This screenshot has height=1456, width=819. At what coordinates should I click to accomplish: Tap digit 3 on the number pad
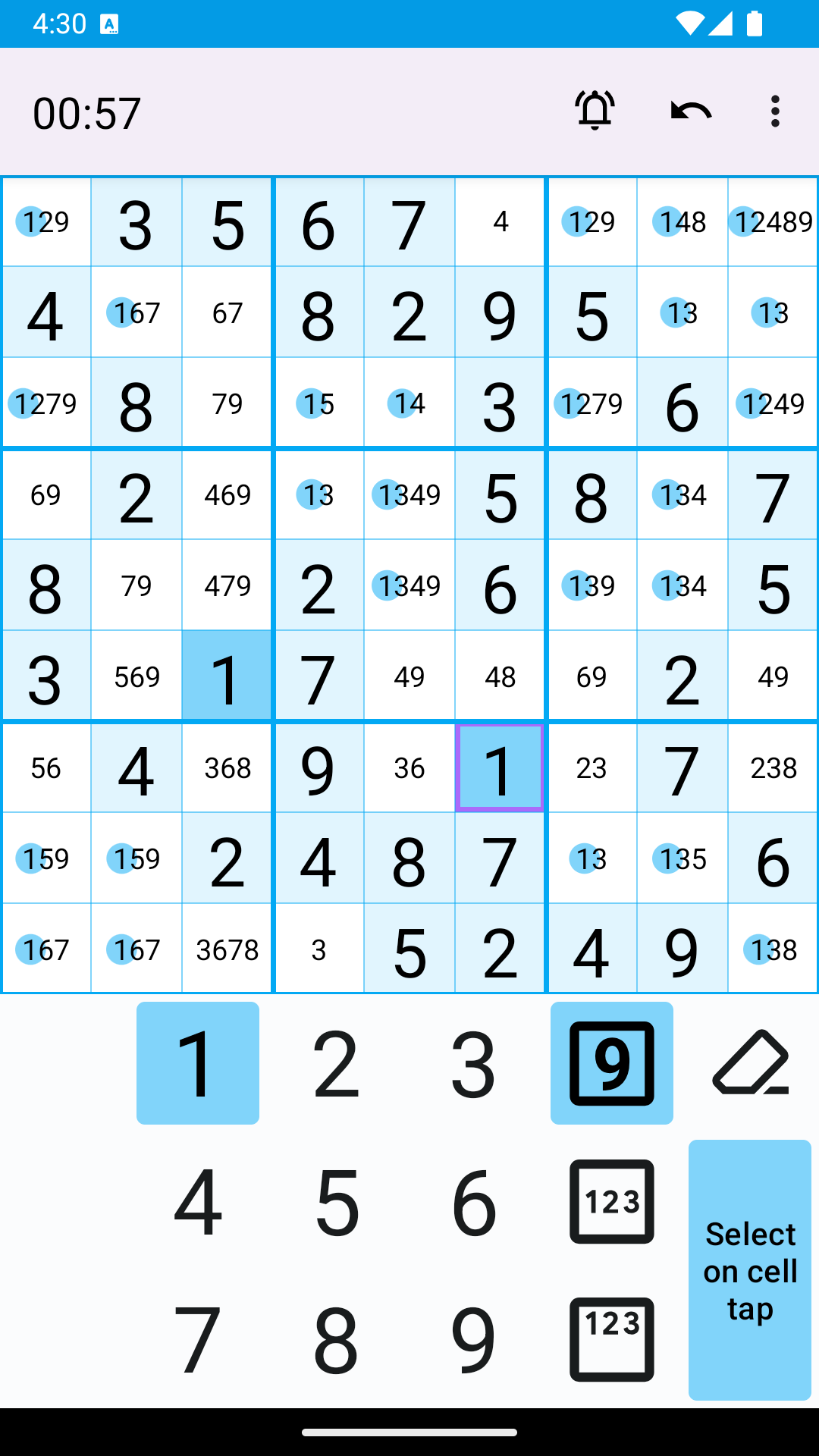[473, 1062]
